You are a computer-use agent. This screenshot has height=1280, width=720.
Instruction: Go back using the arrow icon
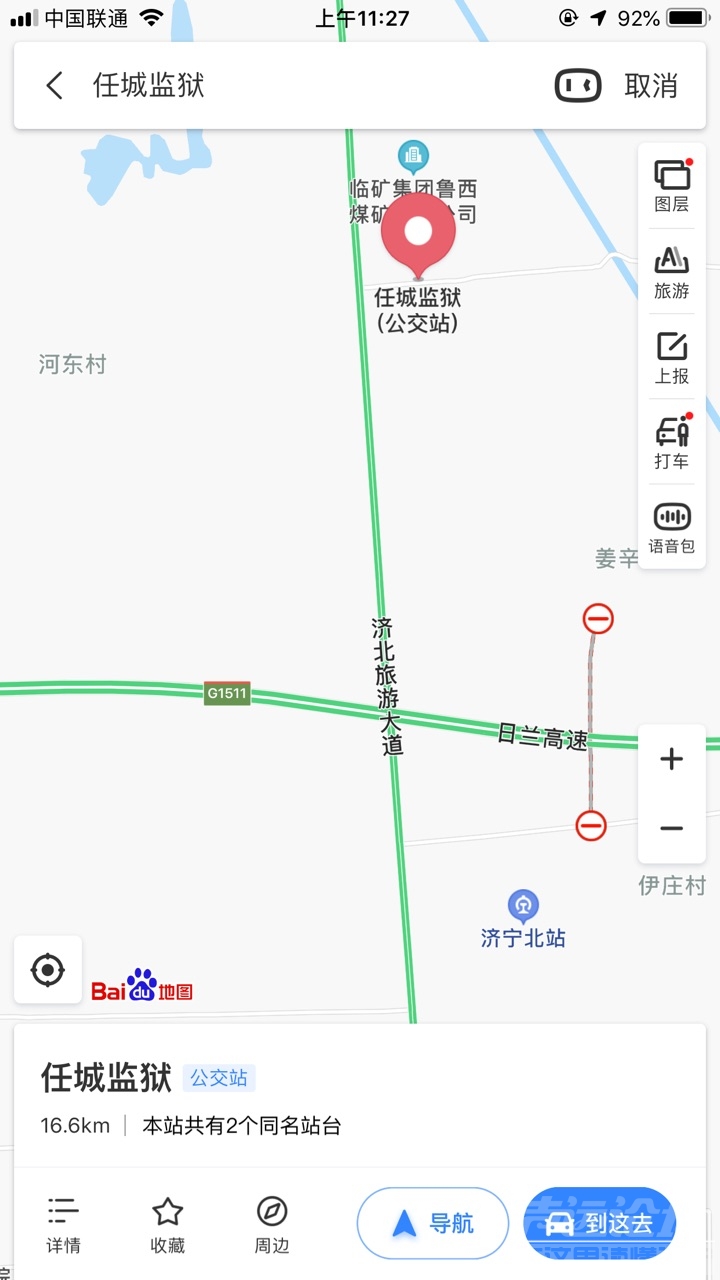[x=55, y=86]
